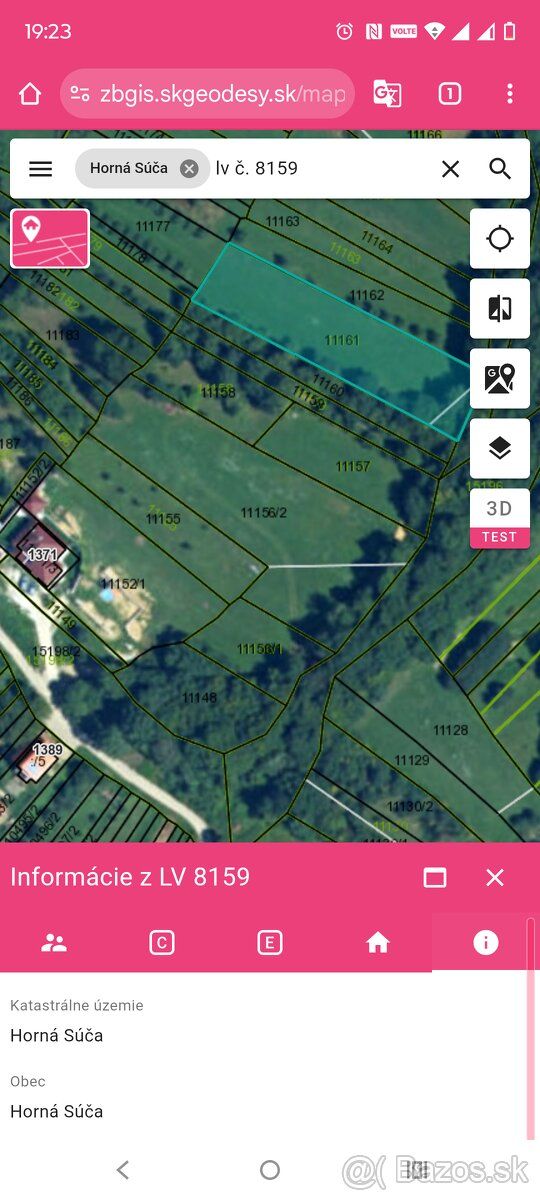Switch to the owners tab
The width and height of the screenshot is (540, 1200).
tap(54, 942)
